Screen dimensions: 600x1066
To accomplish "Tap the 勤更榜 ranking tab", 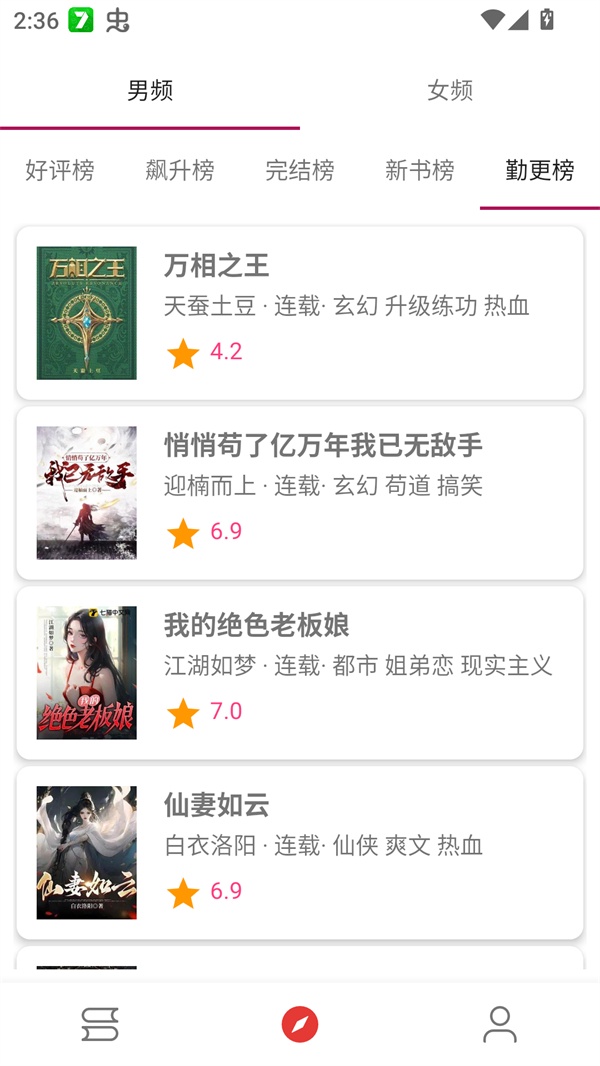I will [x=540, y=170].
